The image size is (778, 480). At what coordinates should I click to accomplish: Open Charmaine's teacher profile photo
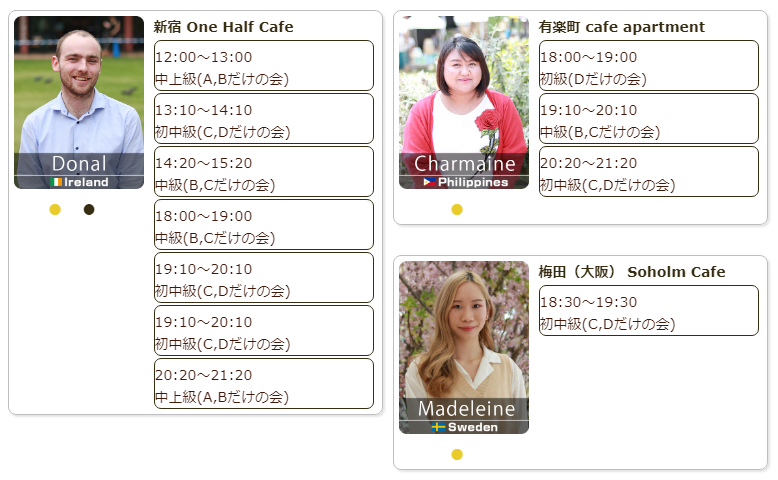coord(464,102)
